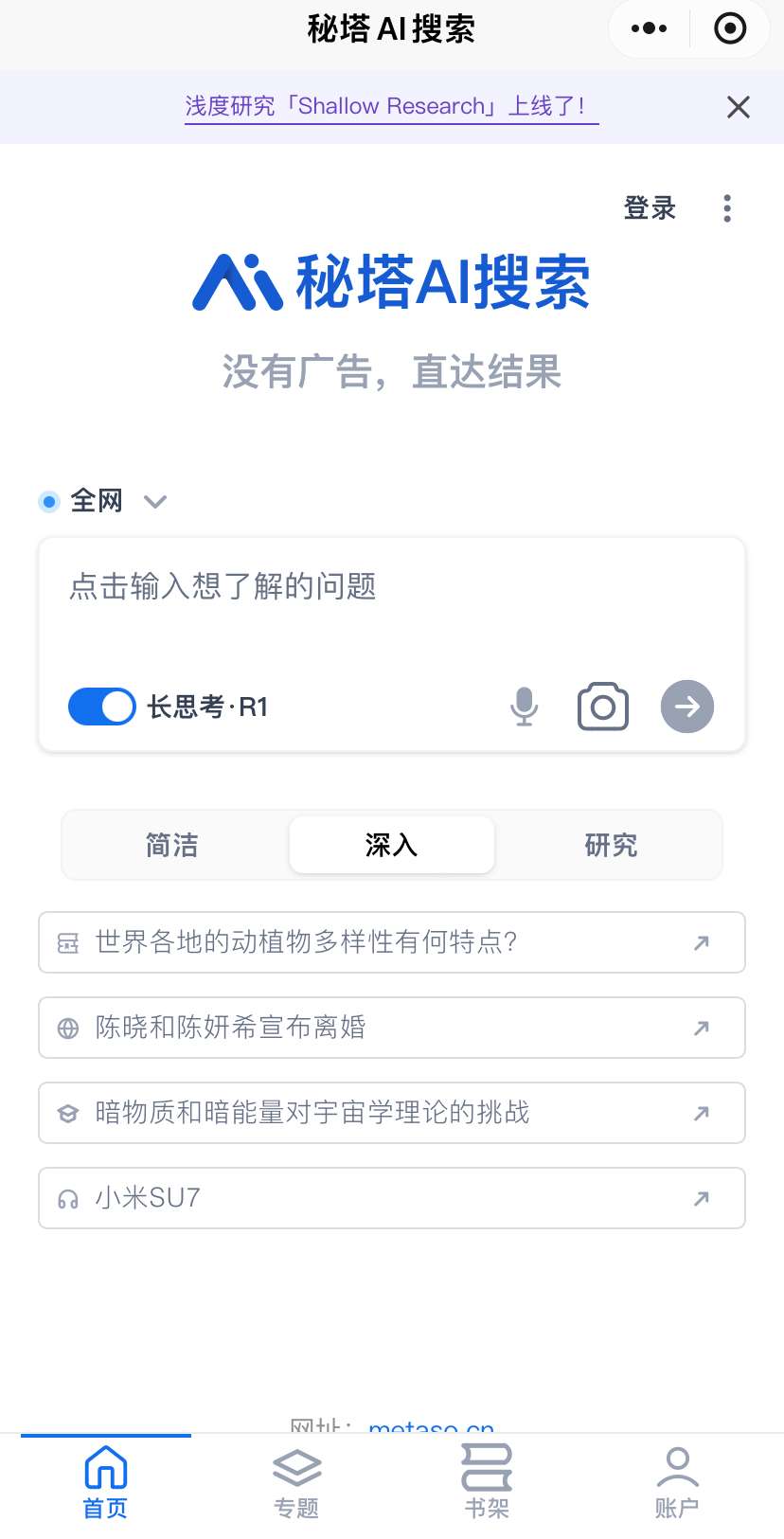Screen dimensions: 784x1539
Task: Switch to 研究 search mode
Action: pos(611,845)
